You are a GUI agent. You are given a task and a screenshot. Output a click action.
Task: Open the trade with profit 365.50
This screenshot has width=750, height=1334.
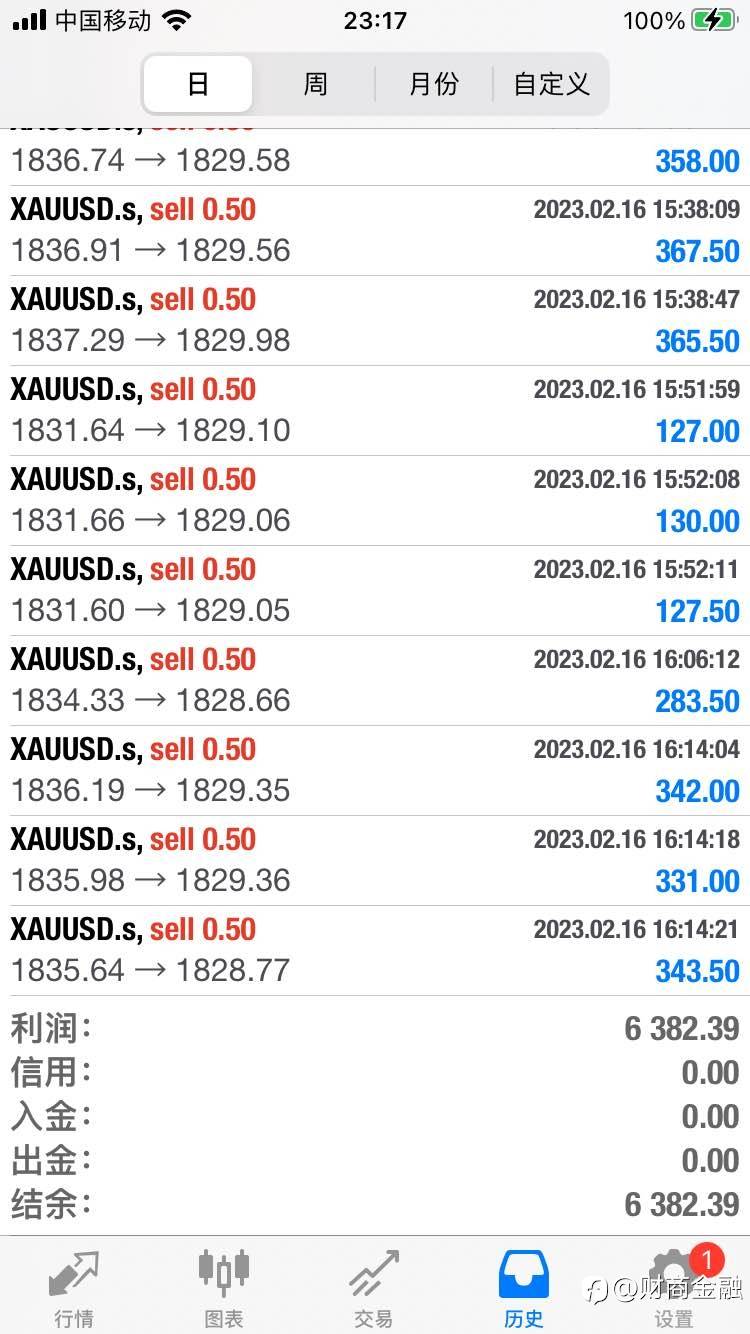click(x=375, y=320)
